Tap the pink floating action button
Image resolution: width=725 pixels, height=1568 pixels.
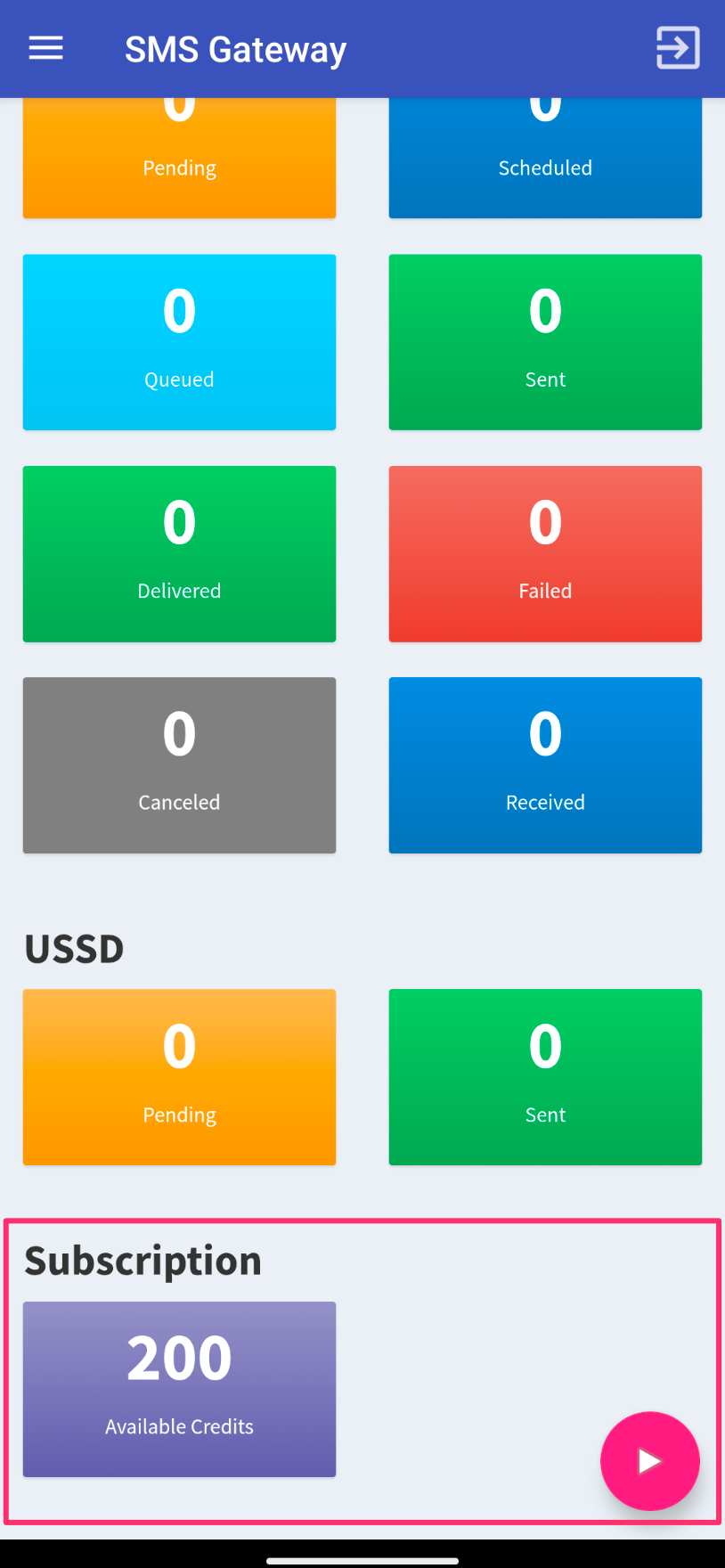649,1461
